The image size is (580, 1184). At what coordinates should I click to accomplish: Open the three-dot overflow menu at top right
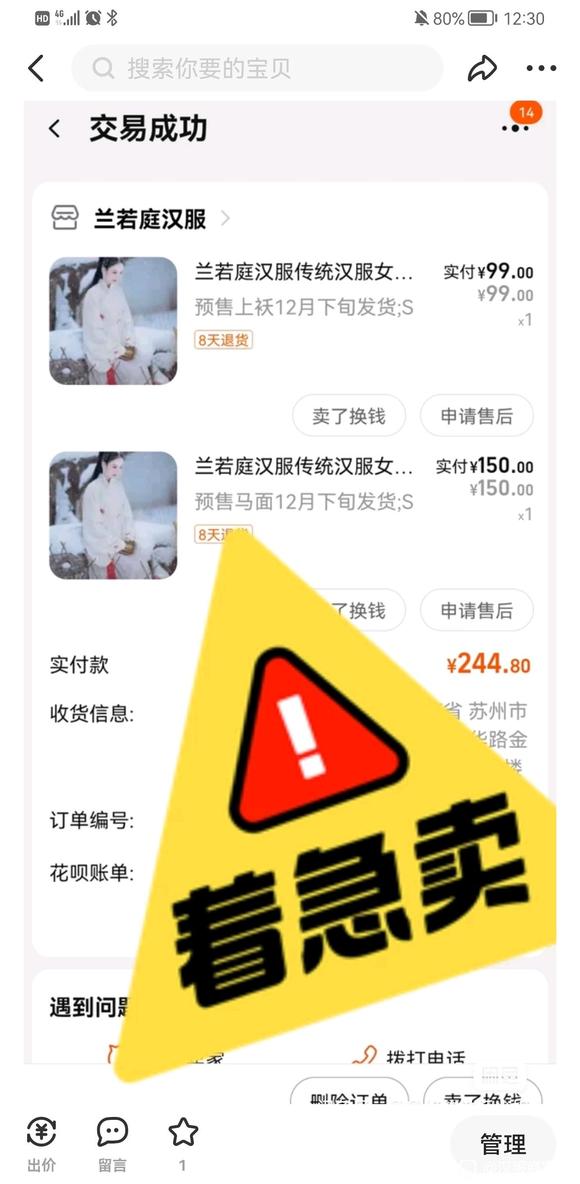[x=541, y=68]
